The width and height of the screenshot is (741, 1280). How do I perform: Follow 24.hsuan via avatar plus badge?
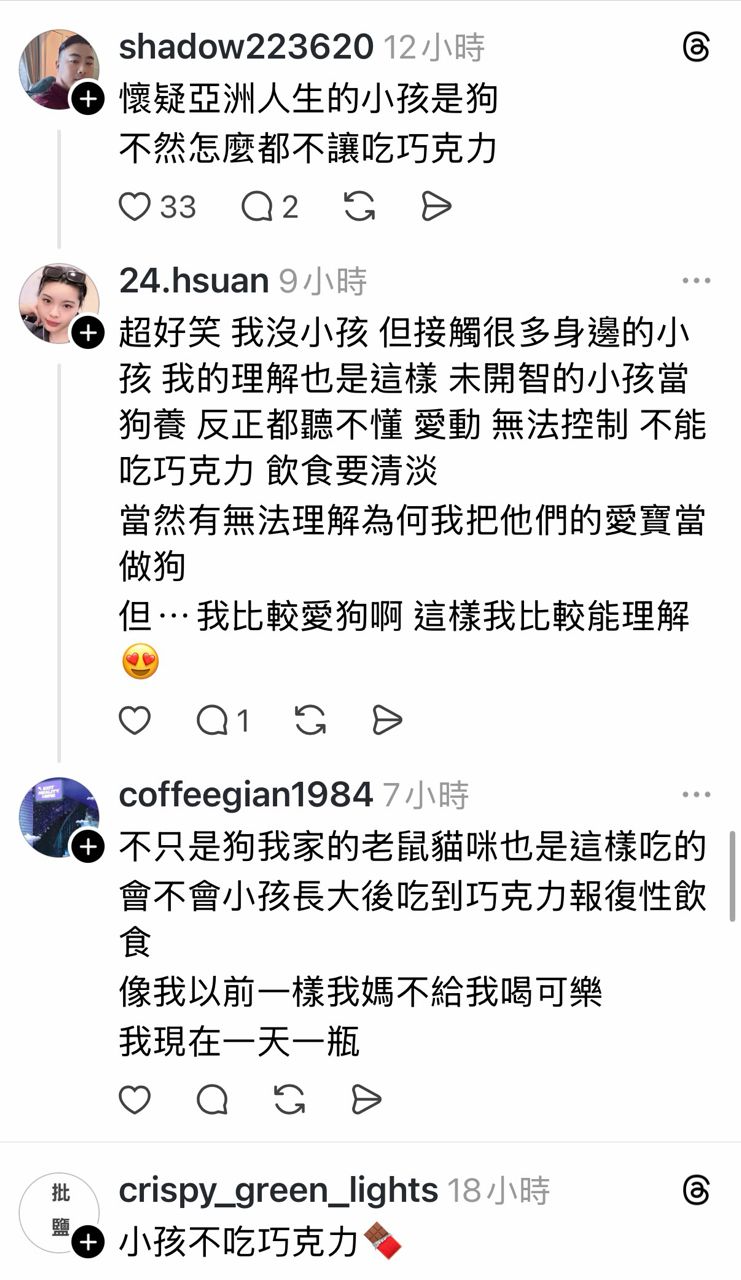click(88, 333)
